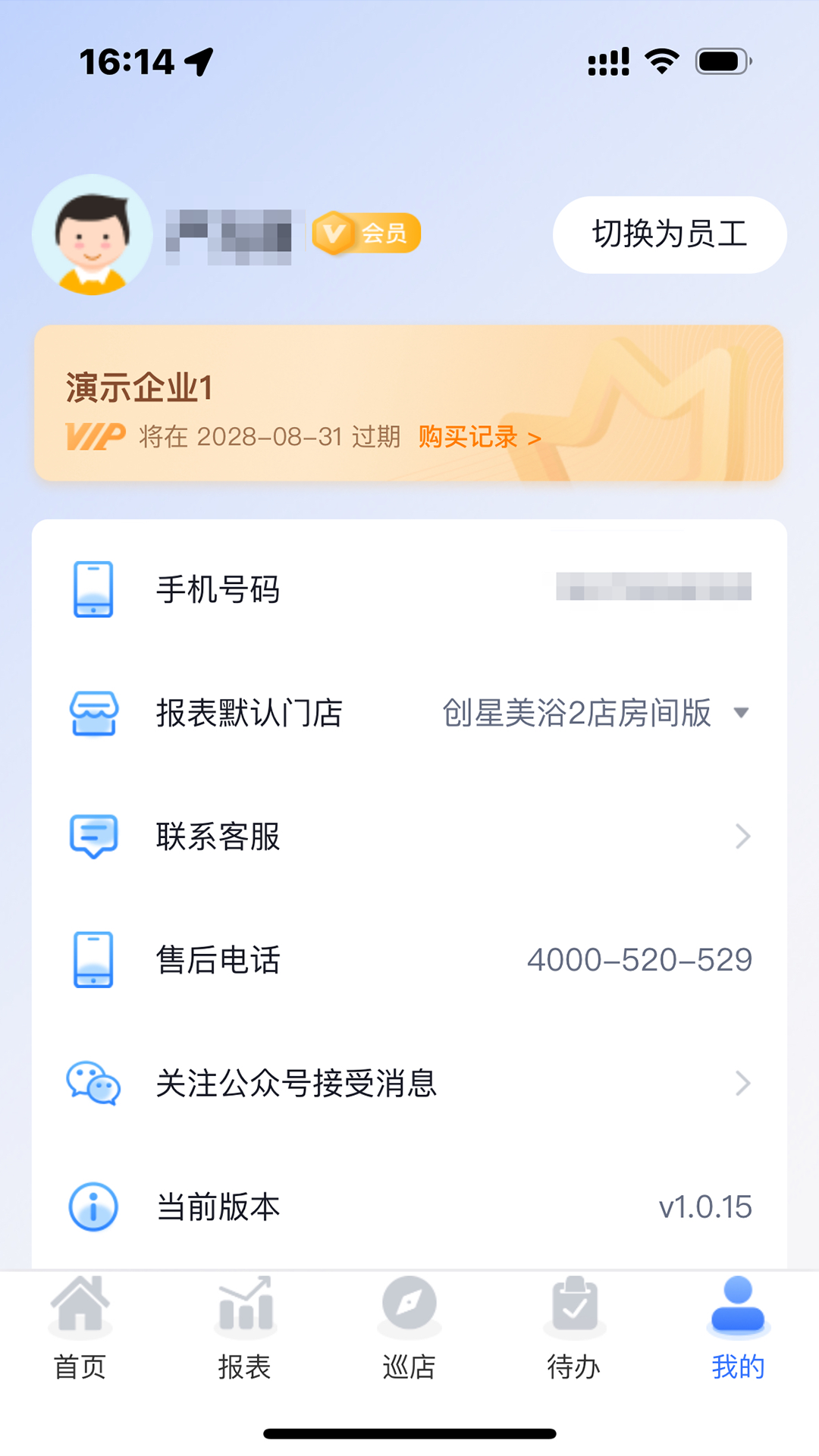Click the phone icon next to 手机号码
The height and width of the screenshot is (1456, 819).
point(93,590)
